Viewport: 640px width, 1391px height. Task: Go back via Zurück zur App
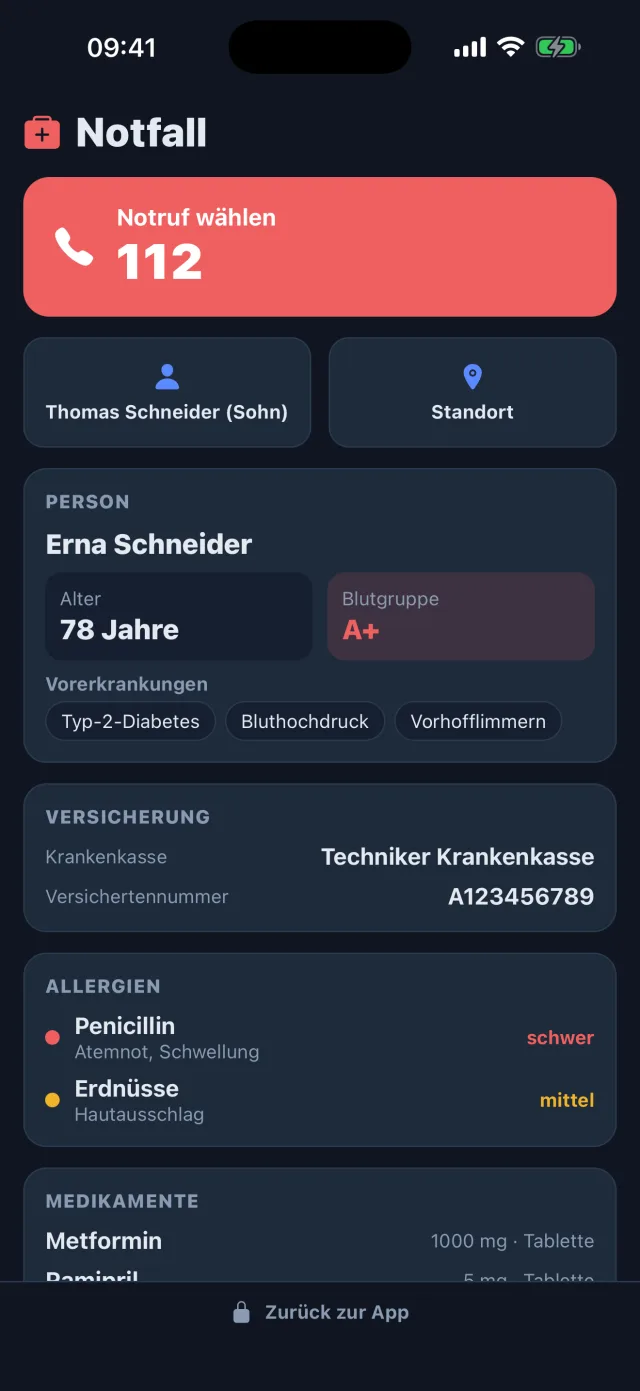(320, 1312)
